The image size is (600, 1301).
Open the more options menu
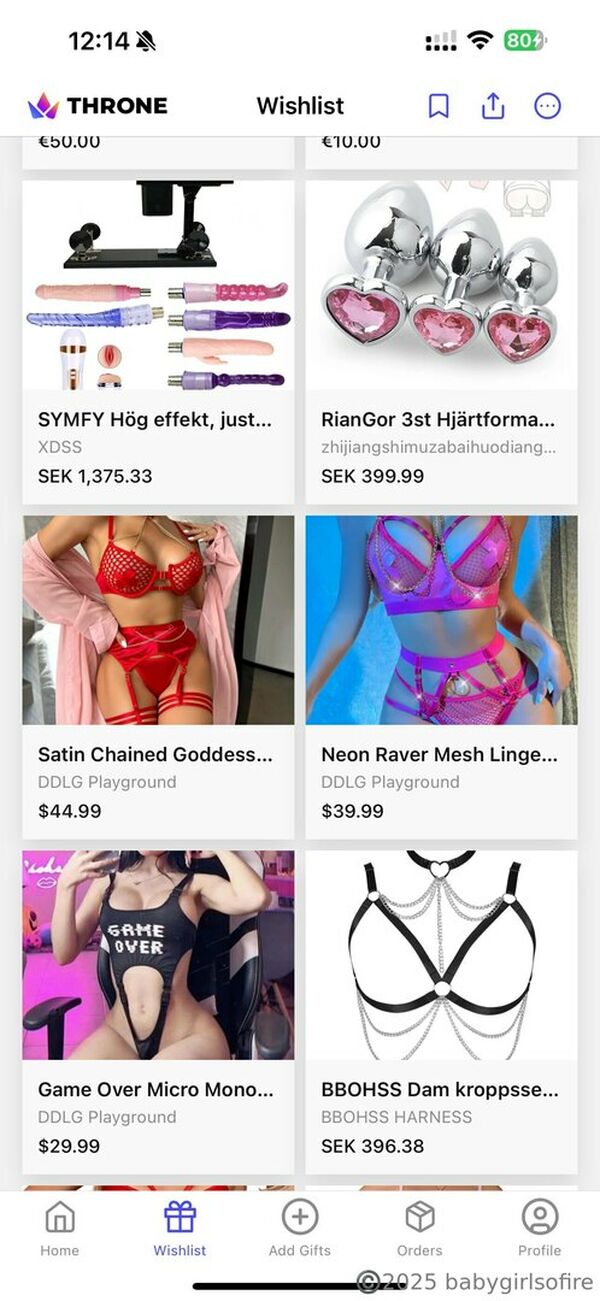[547, 106]
